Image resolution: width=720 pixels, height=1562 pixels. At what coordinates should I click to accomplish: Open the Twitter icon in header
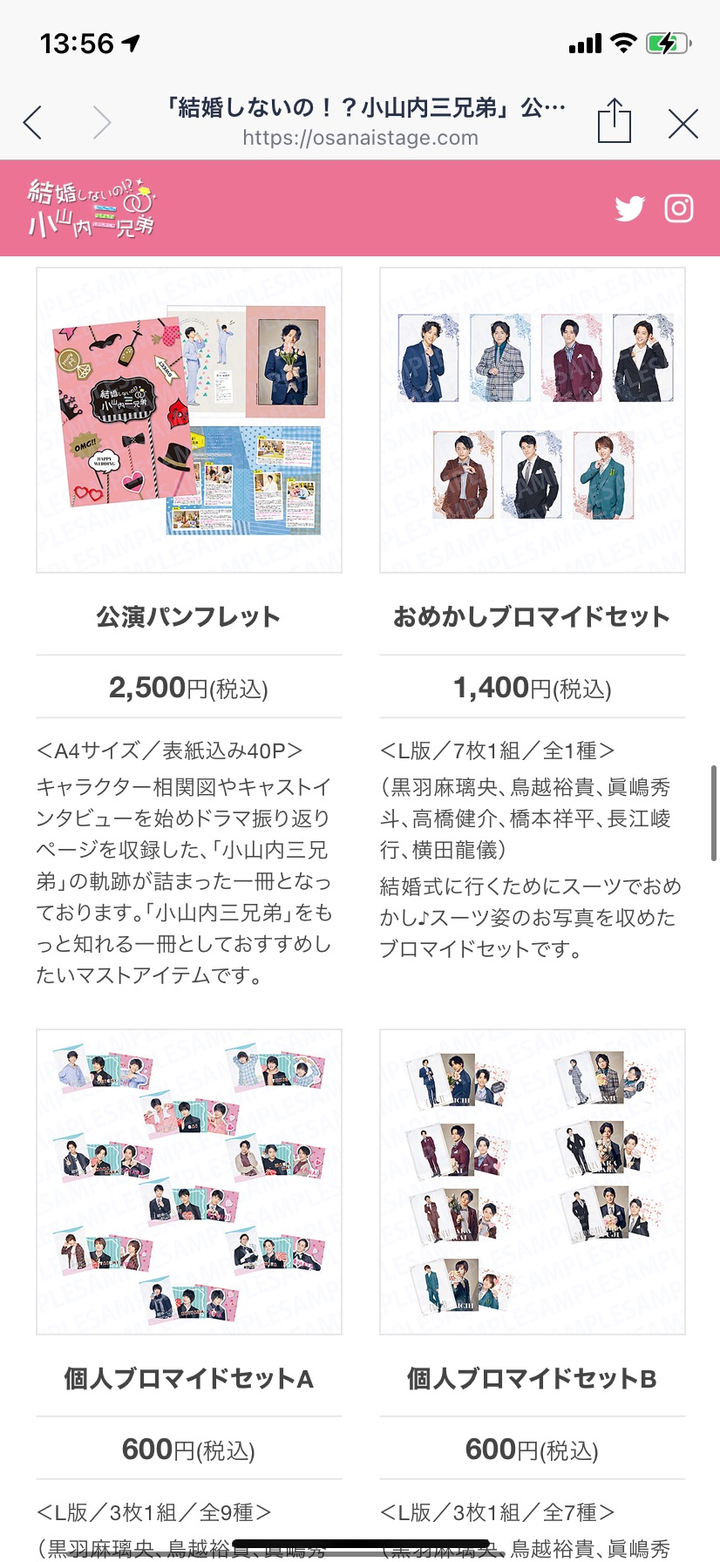tap(629, 208)
